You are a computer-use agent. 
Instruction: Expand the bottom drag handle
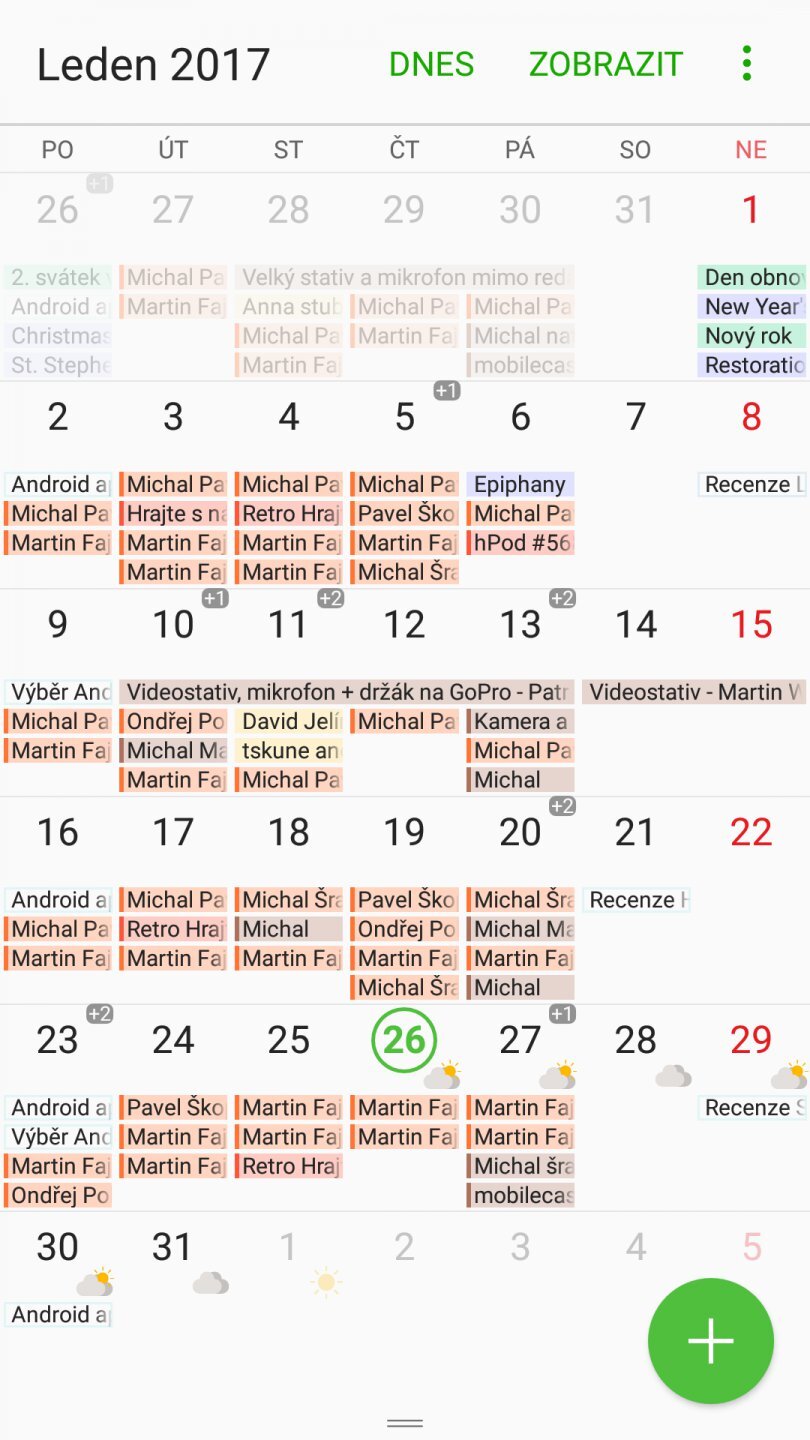pyautogui.click(x=405, y=1422)
